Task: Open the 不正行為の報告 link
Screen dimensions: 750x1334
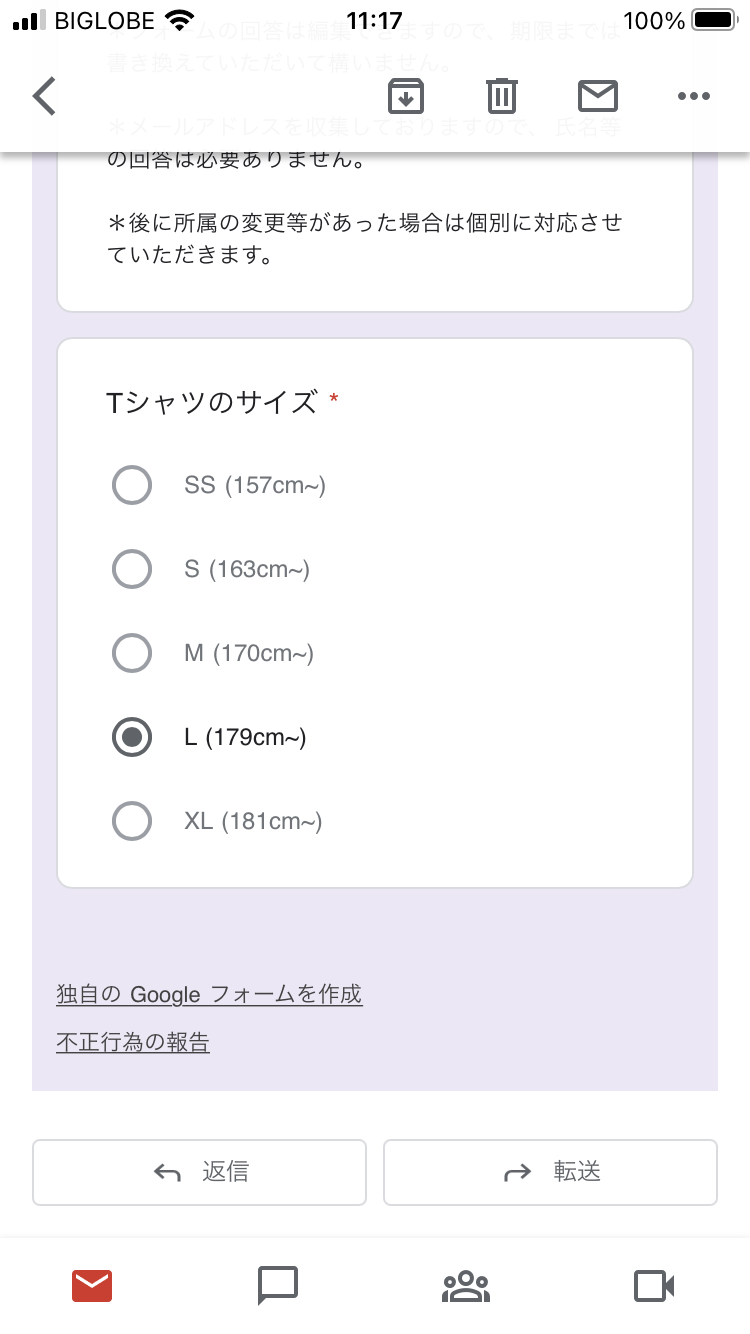Action: (133, 1042)
